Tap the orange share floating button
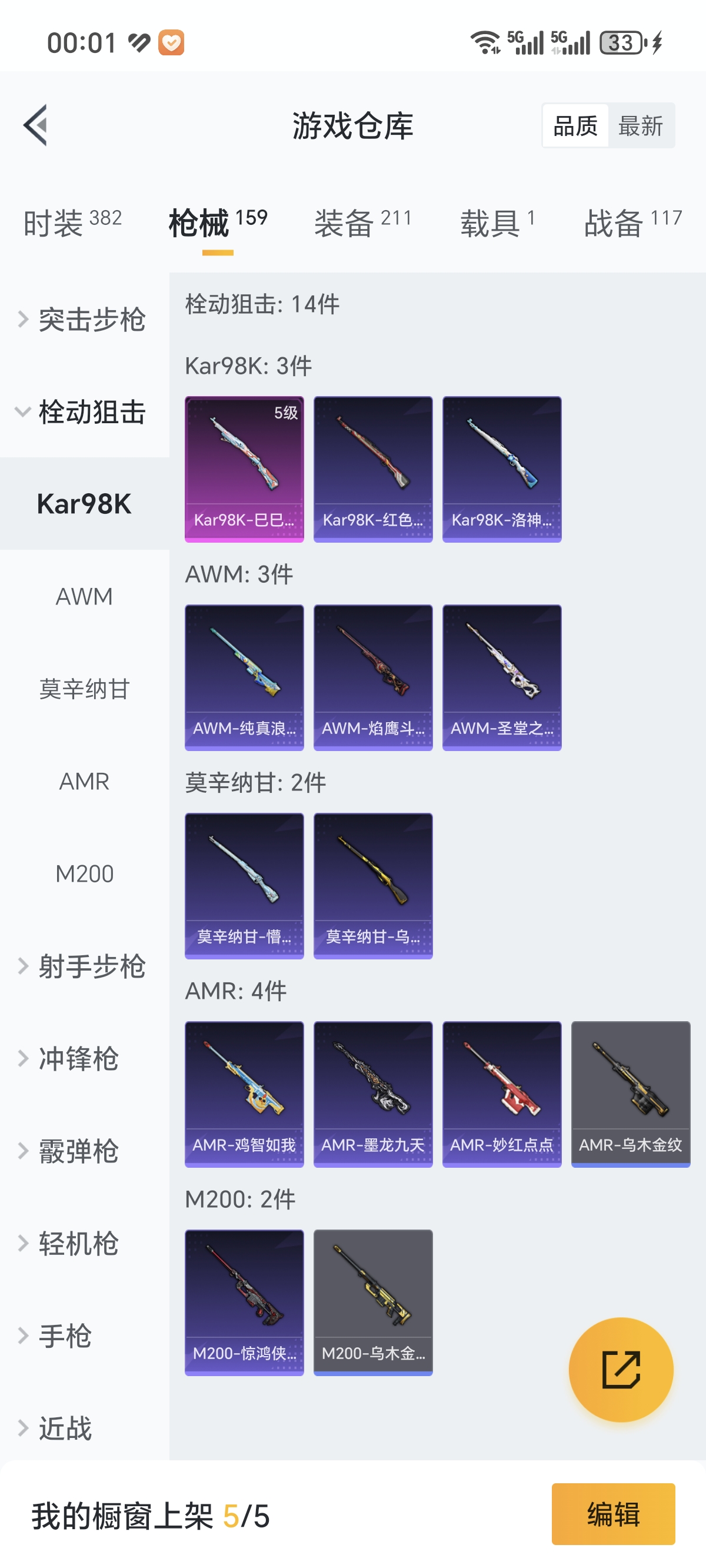Viewport: 706px width, 1568px height. click(621, 1370)
